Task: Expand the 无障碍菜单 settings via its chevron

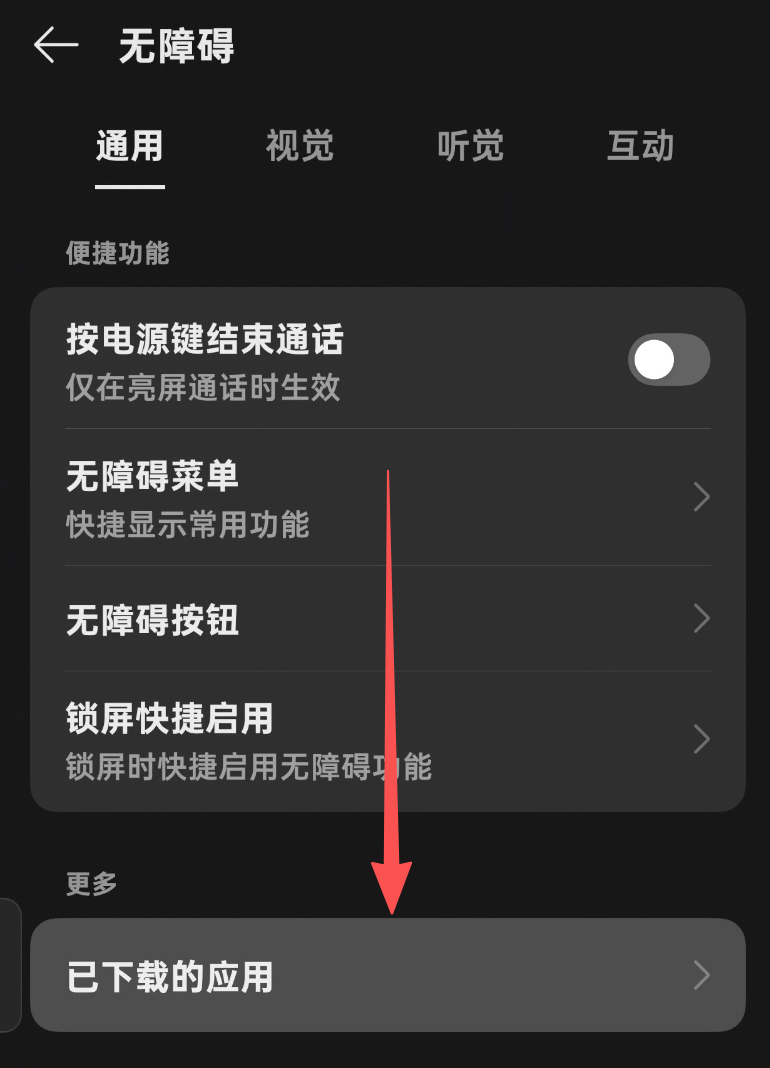Action: coord(702,497)
